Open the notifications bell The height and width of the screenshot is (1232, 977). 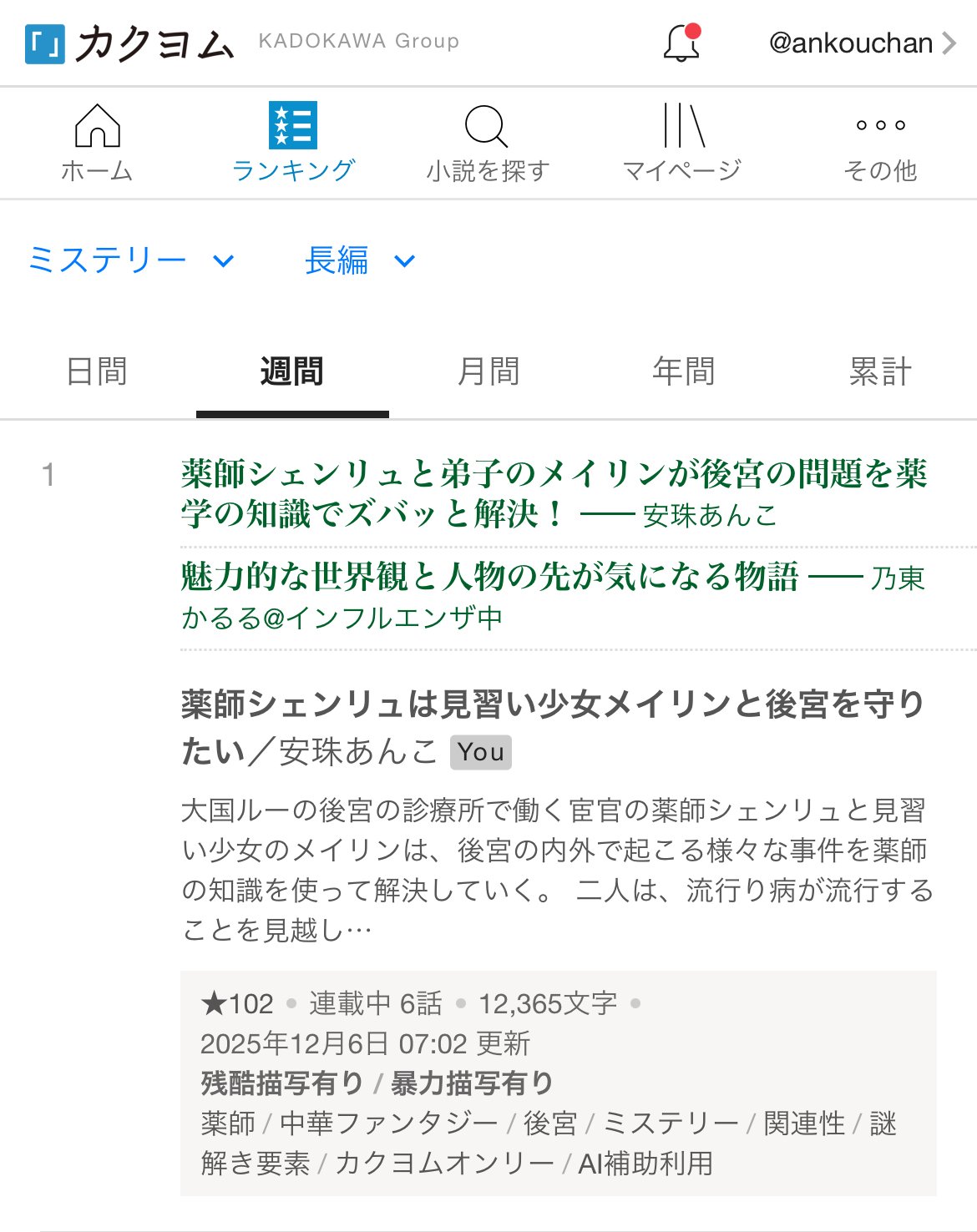(x=681, y=43)
